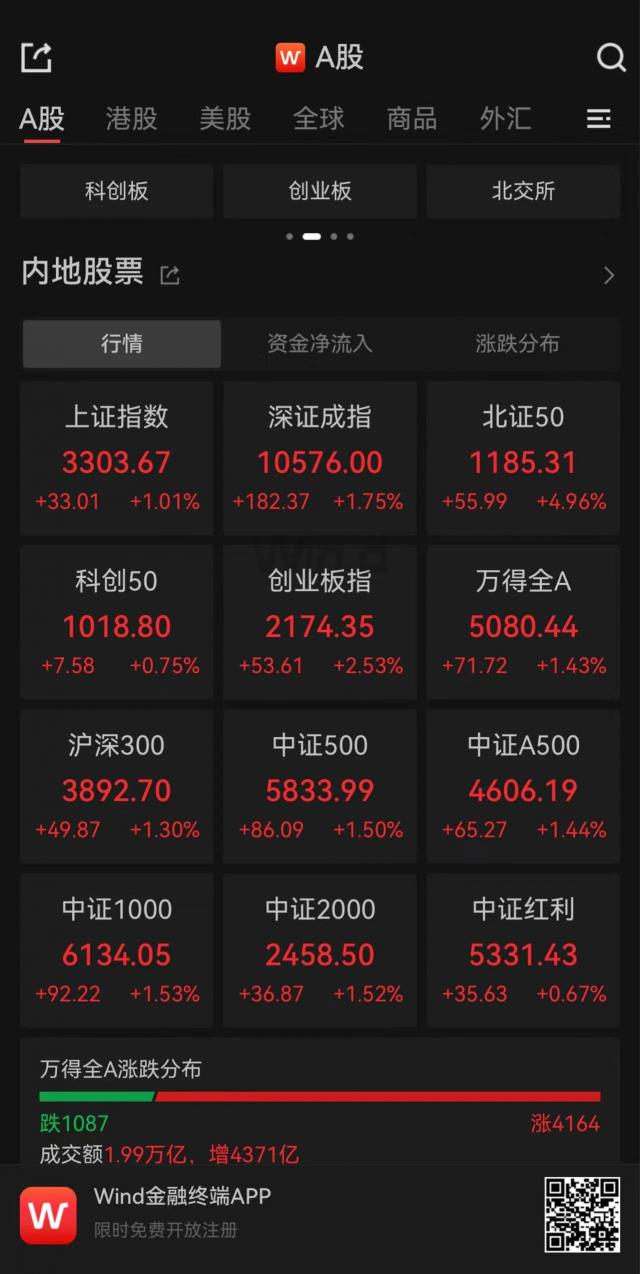Switch to the 港股 tab
This screenshot has height=1274, width=640.
click(132, 119)
